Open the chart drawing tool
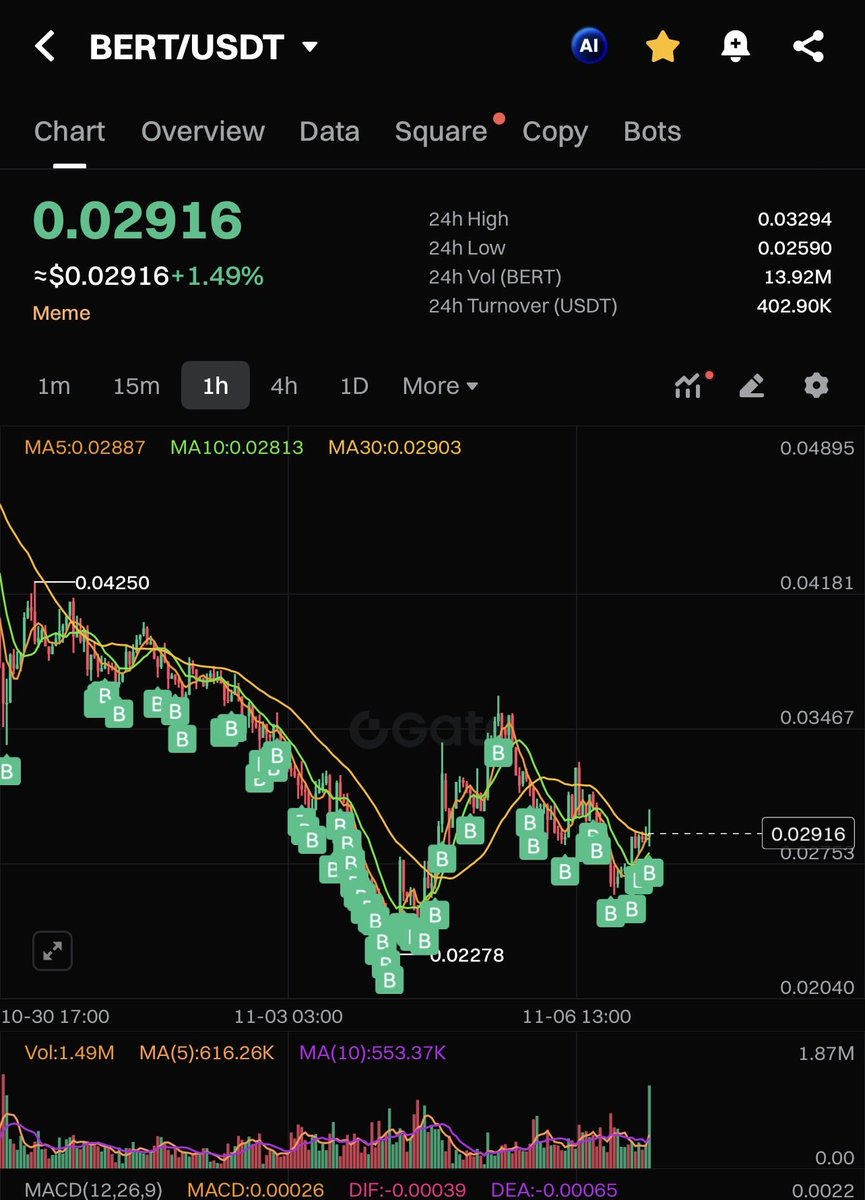This screenshot has width=865, height=1200. [x=752, y=386]
